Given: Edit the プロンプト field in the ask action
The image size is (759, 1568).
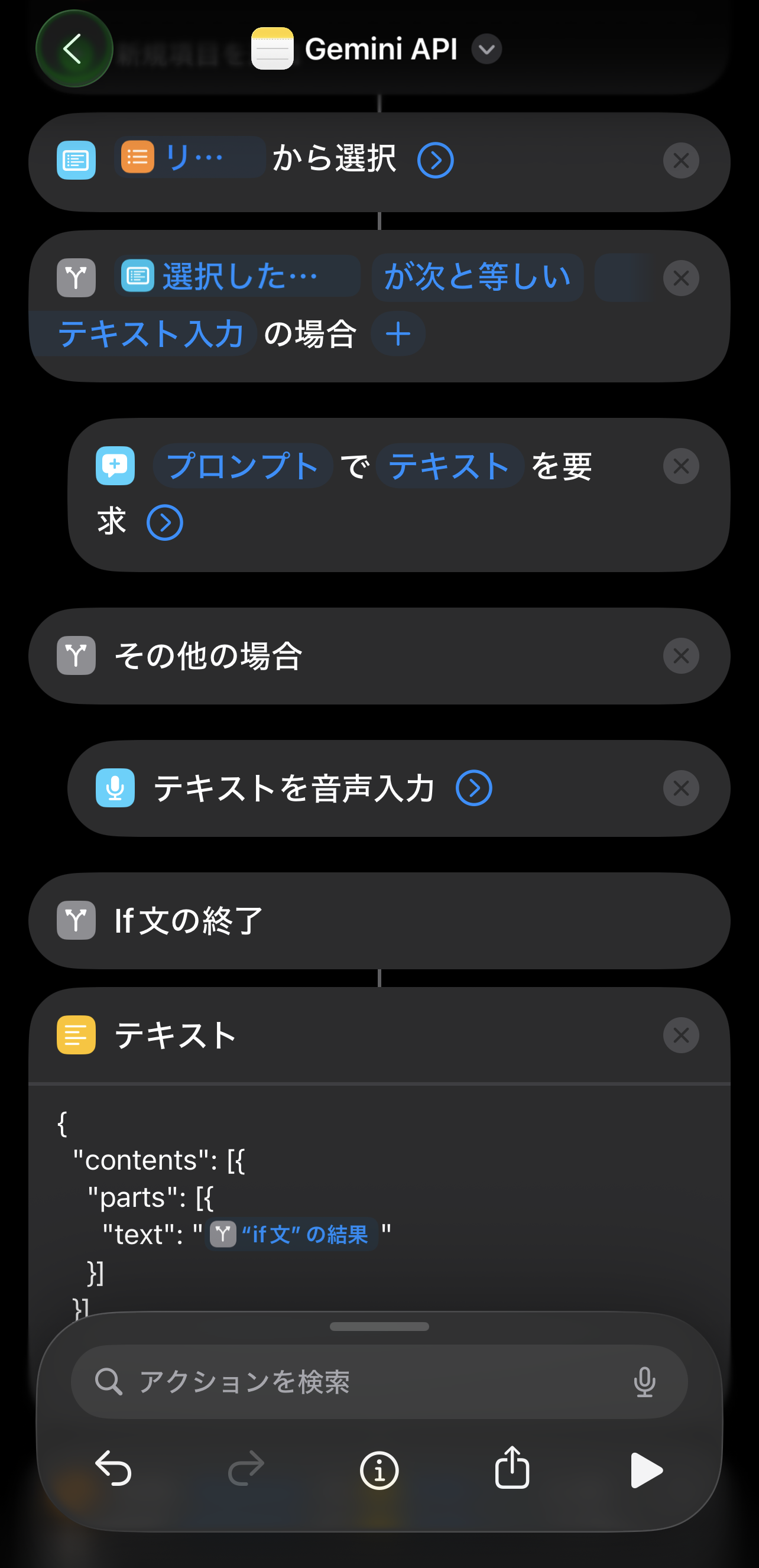Looking at the screenshot, I should click(x=243, y=466).
